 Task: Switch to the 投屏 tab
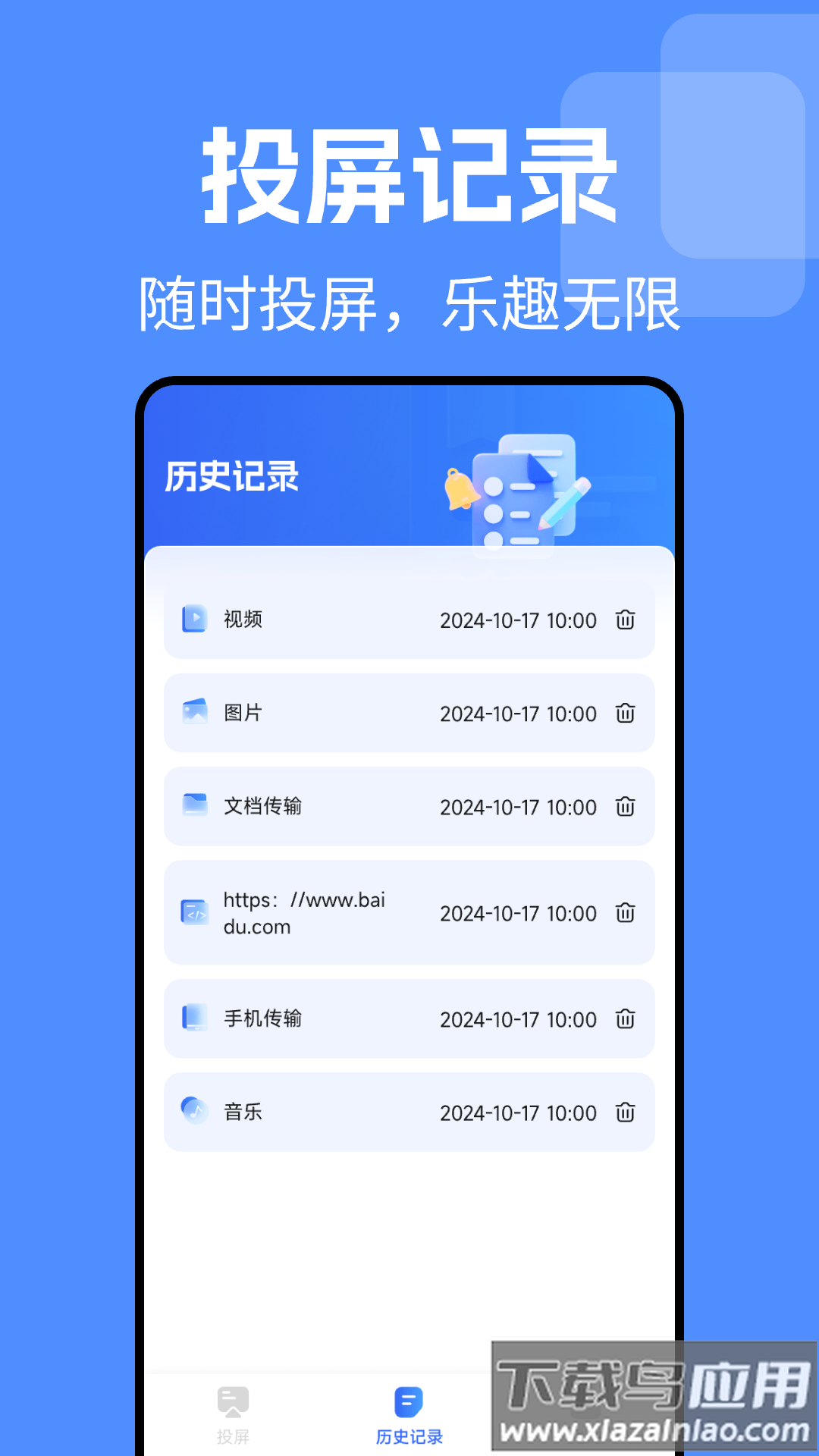[233, 1418]
